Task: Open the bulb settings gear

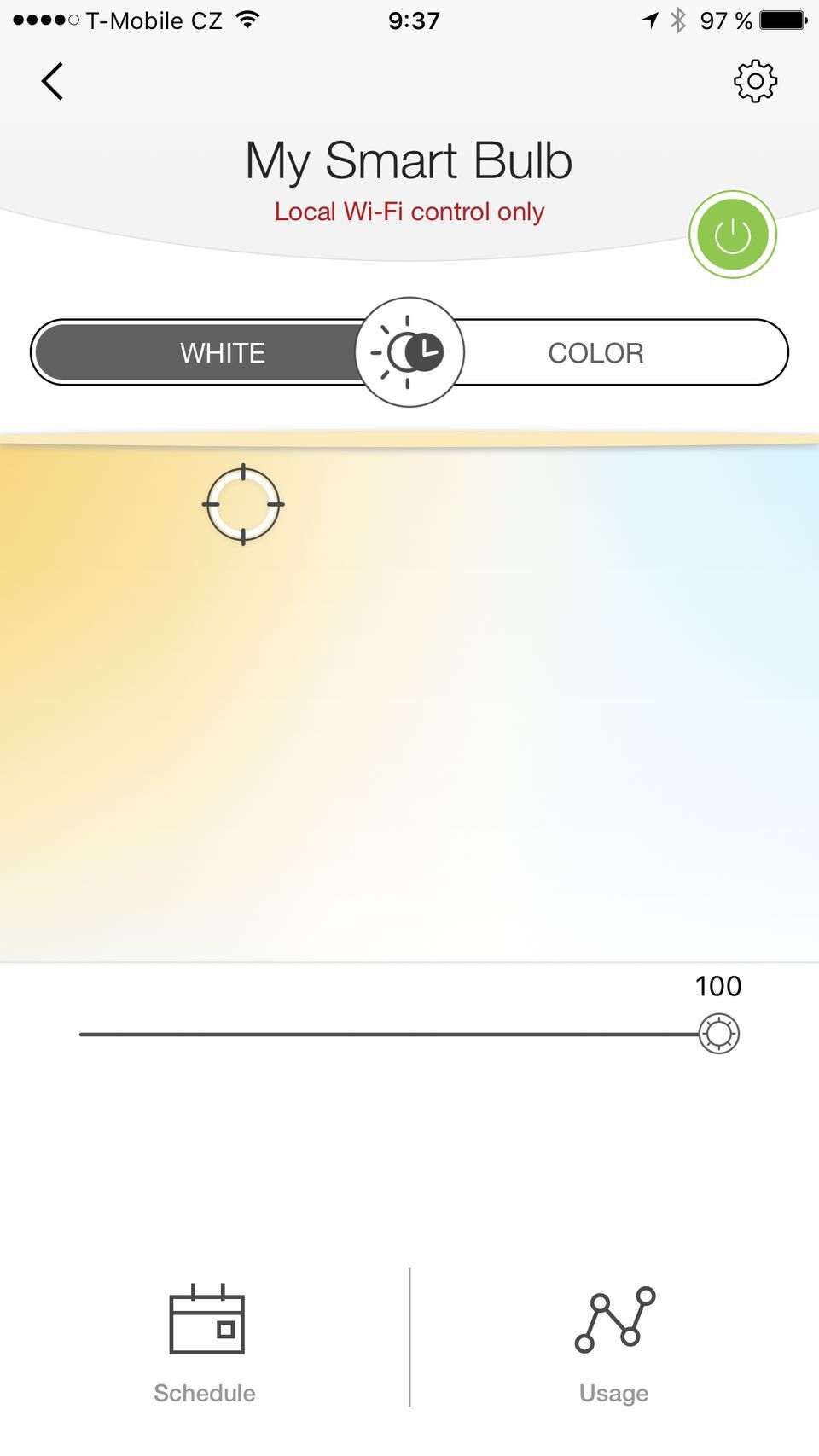Action: click(755, 82)
